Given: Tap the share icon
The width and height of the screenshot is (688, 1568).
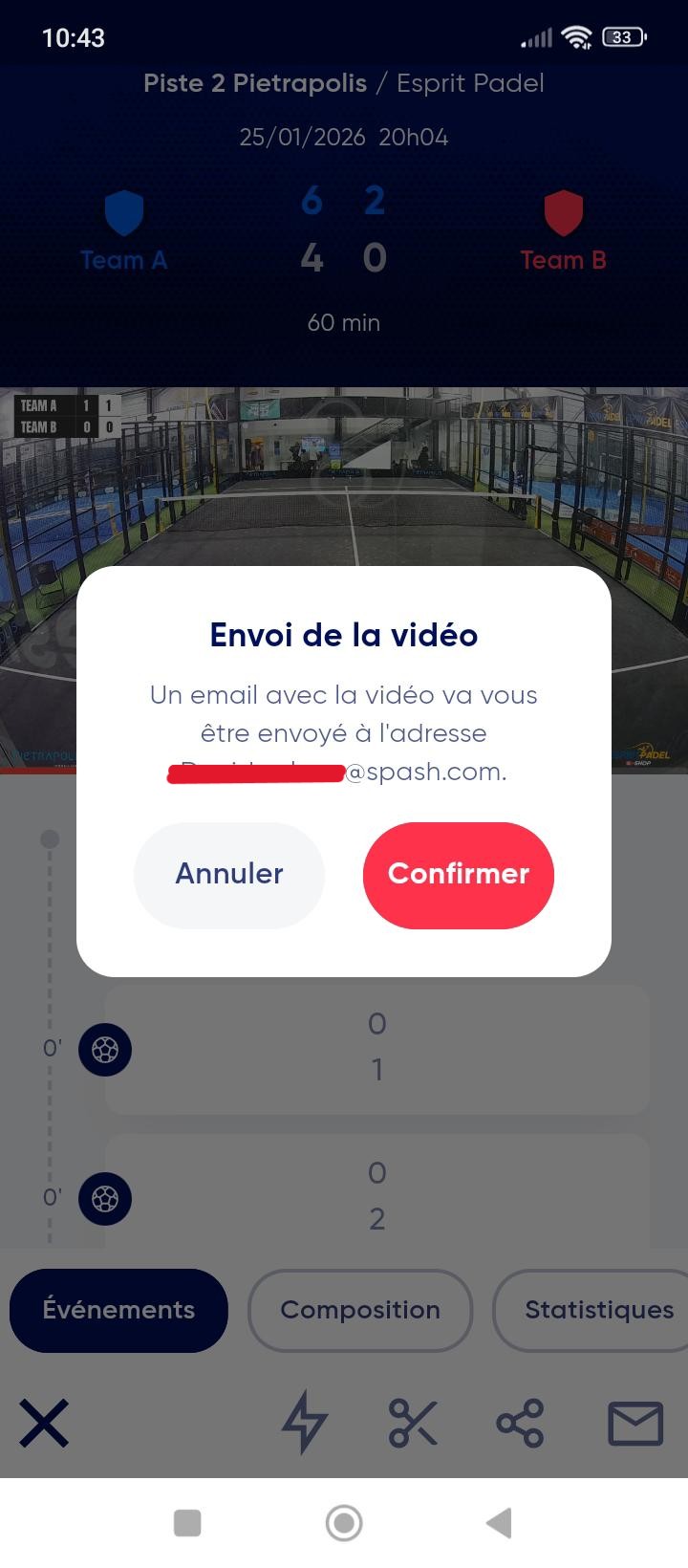Looking at the screenshot, I should [x=522, y=1422].
